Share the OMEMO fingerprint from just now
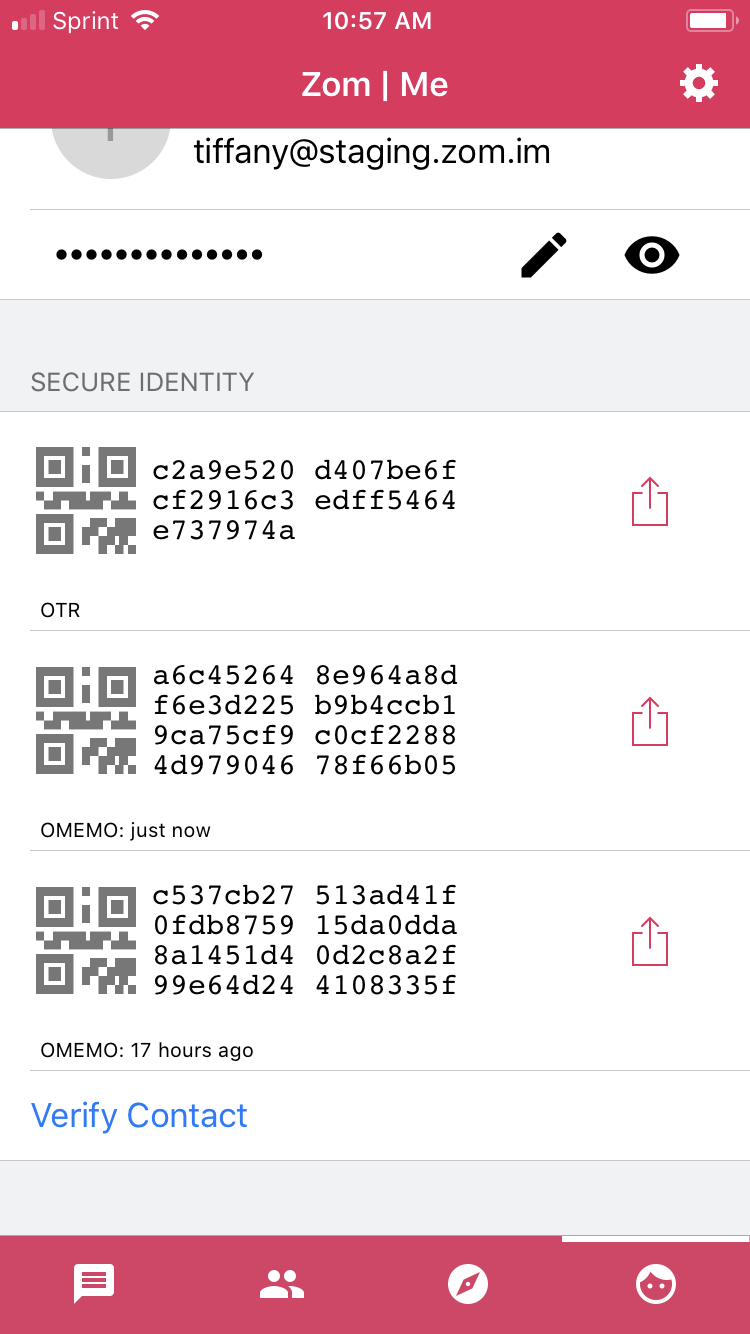The height and width of the screenshot is (1334, 750). coord(649,721)
